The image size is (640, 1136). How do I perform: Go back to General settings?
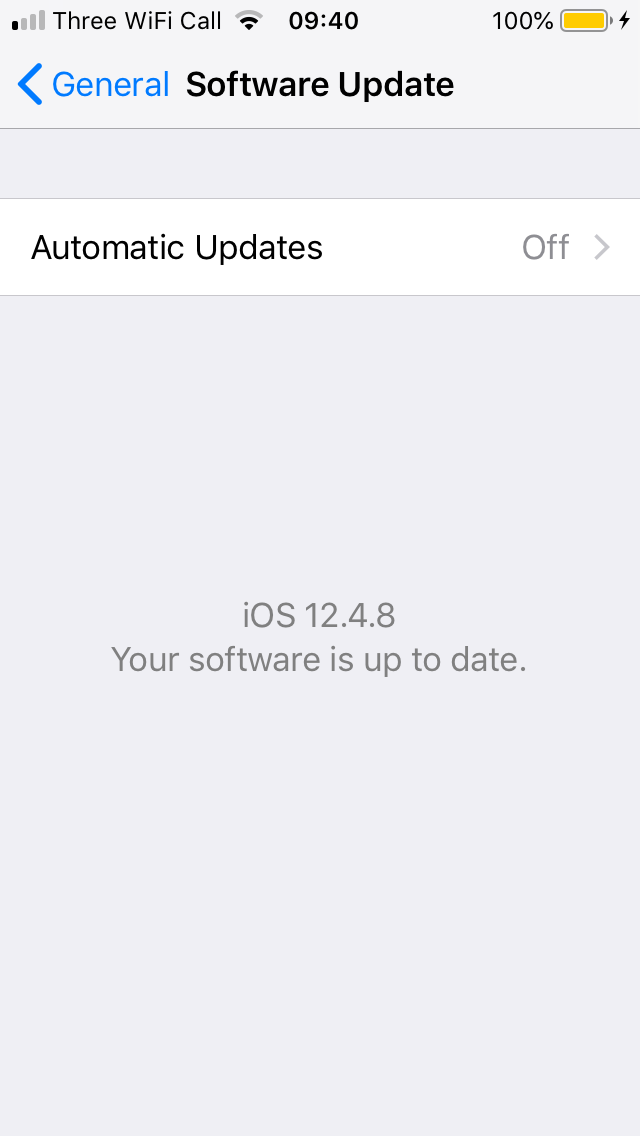93,85
